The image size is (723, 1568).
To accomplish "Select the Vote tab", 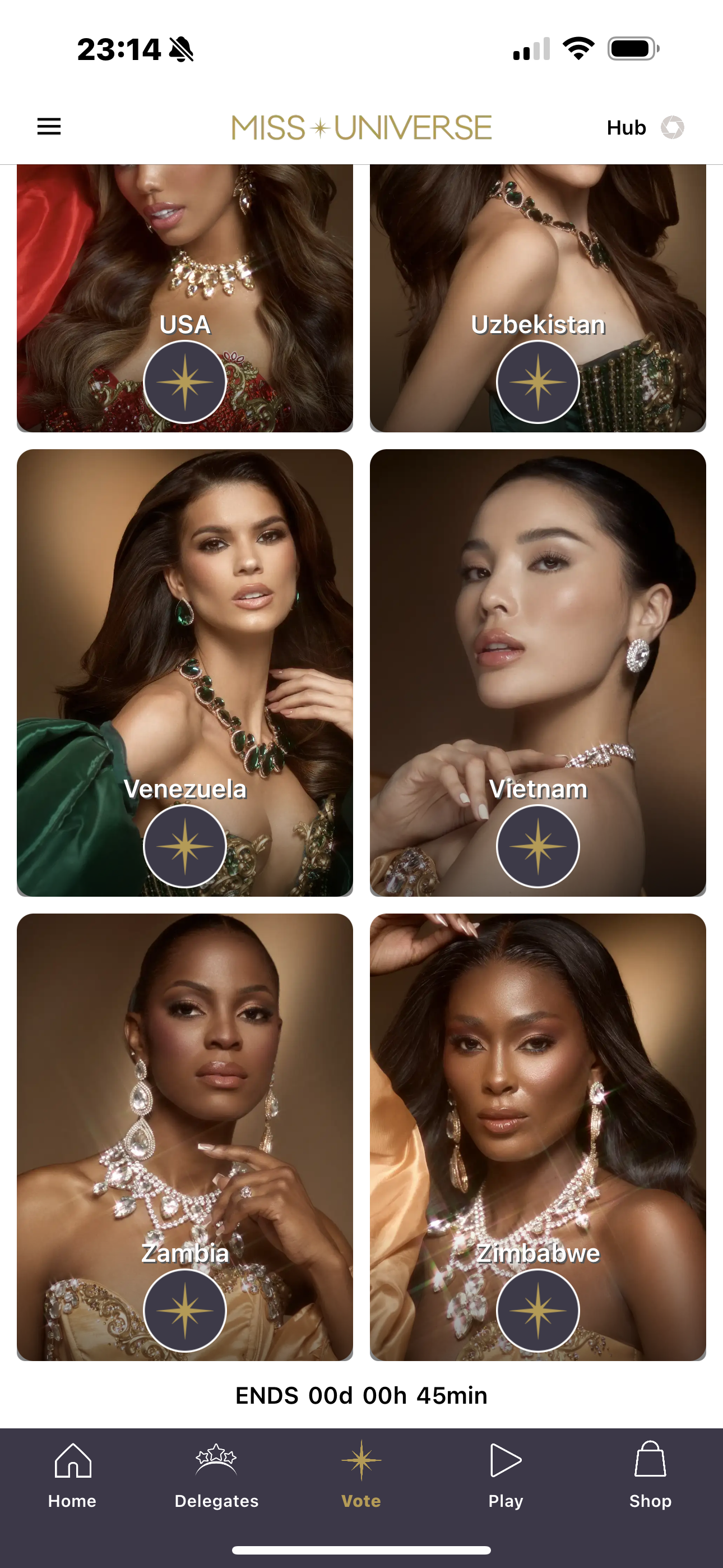I will coord(361,1474).
